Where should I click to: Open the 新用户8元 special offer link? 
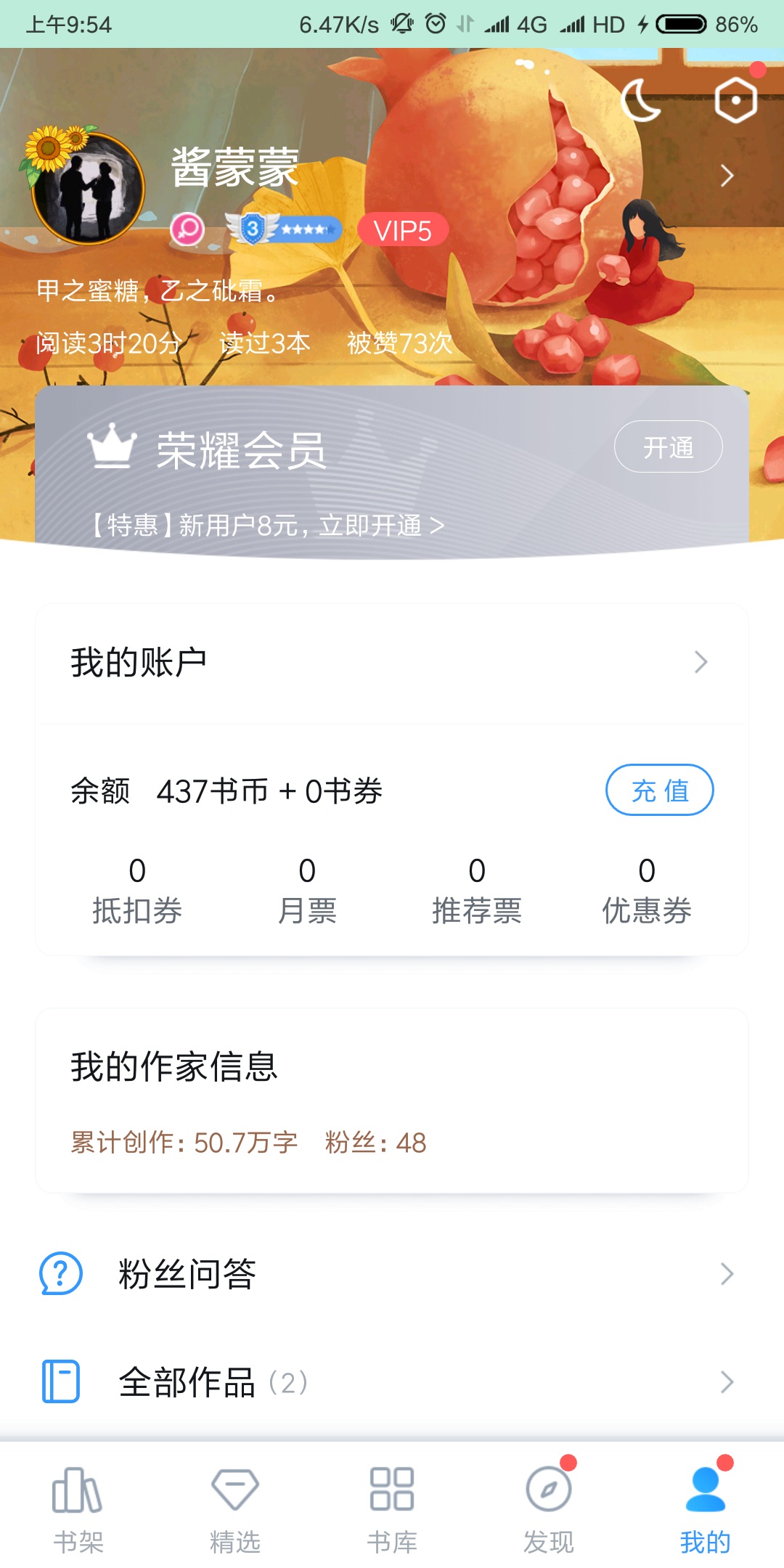[267, 525]
